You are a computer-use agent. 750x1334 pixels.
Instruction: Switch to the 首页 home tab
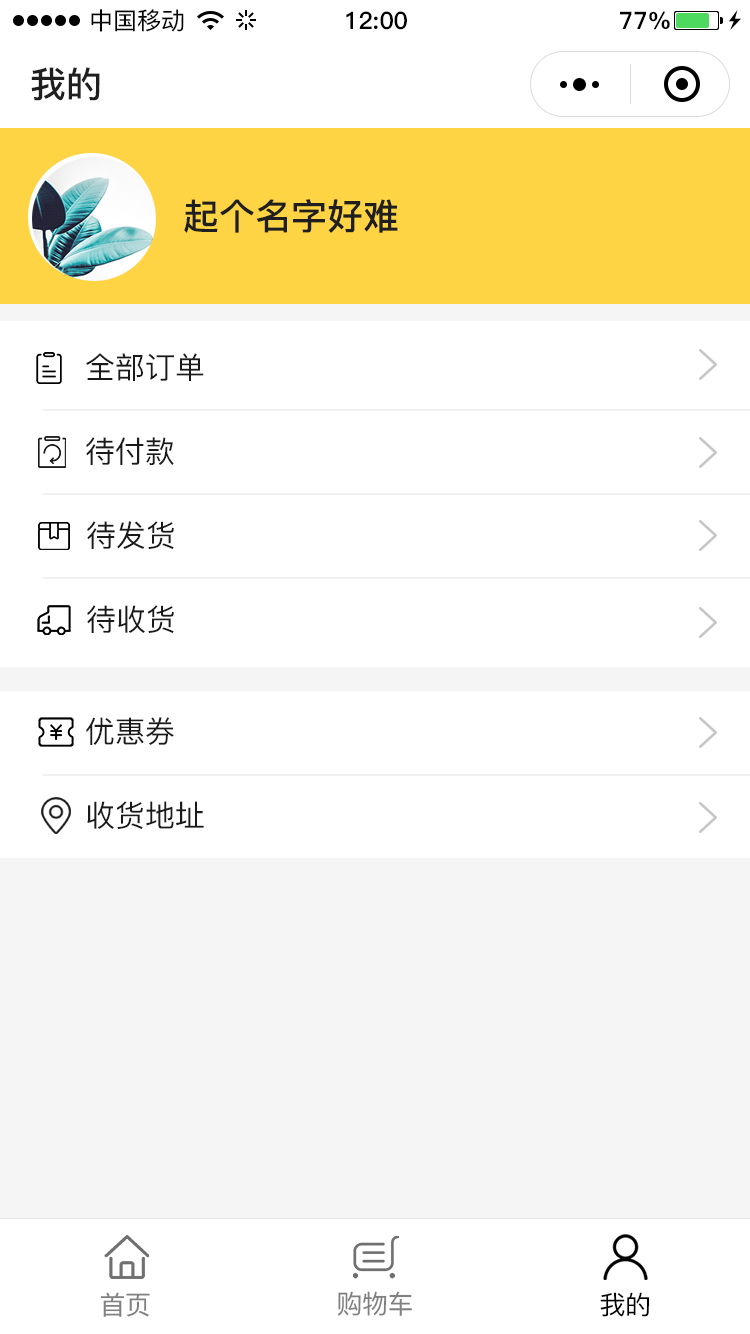126,1276
